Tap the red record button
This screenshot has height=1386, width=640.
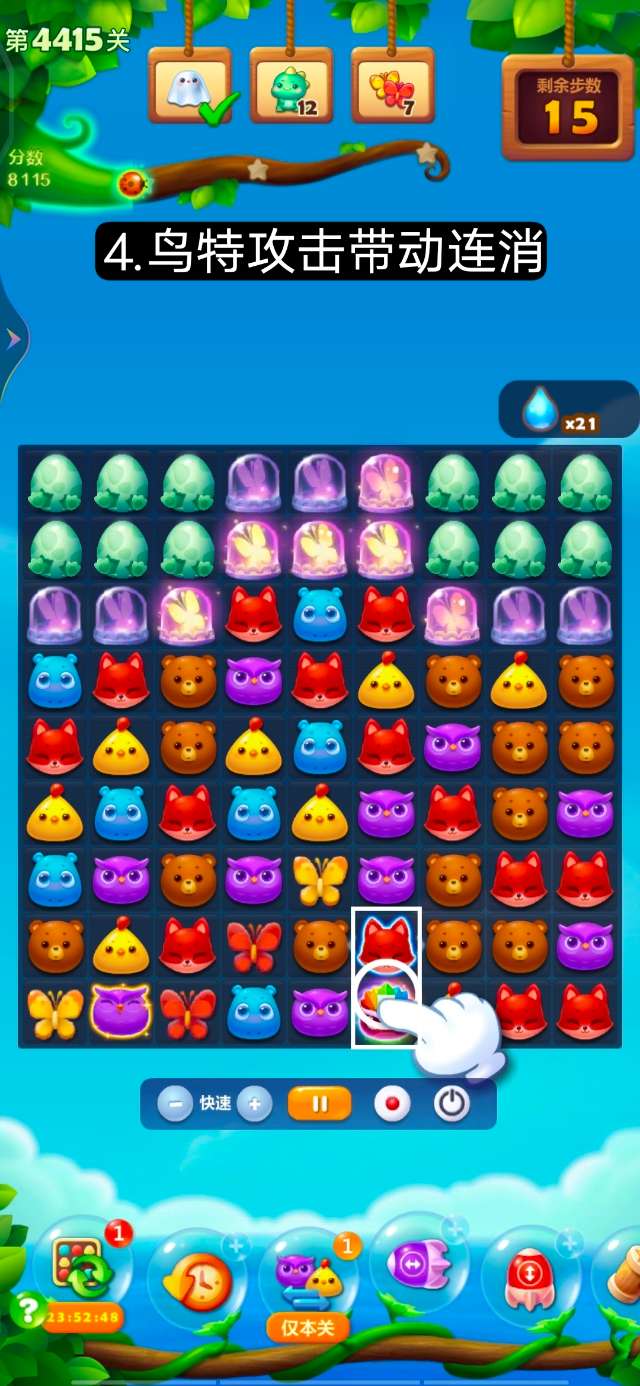click(392, 1104)
